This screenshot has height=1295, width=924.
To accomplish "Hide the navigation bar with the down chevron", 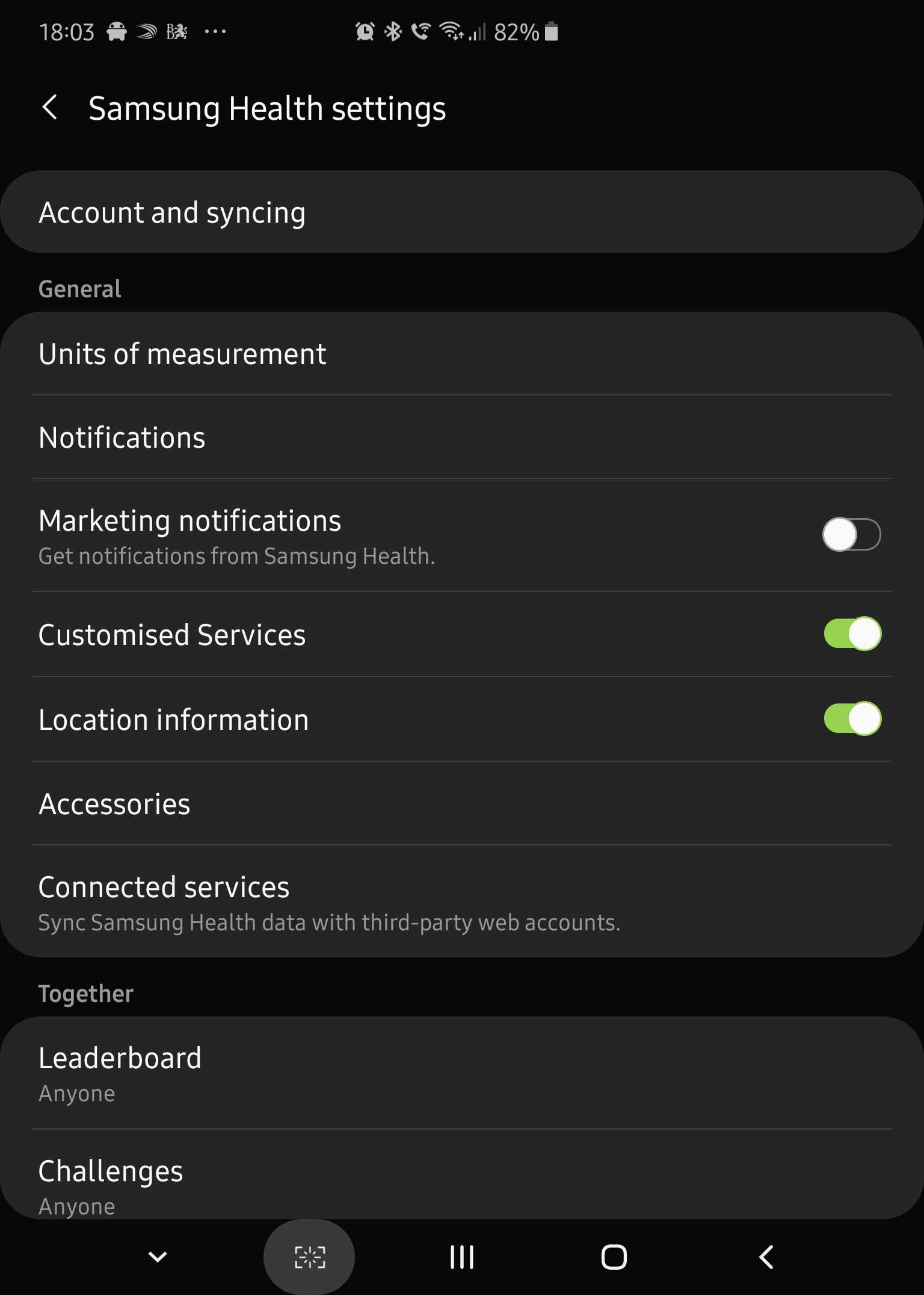I will pyautogui.click(x=158, y=1257).
